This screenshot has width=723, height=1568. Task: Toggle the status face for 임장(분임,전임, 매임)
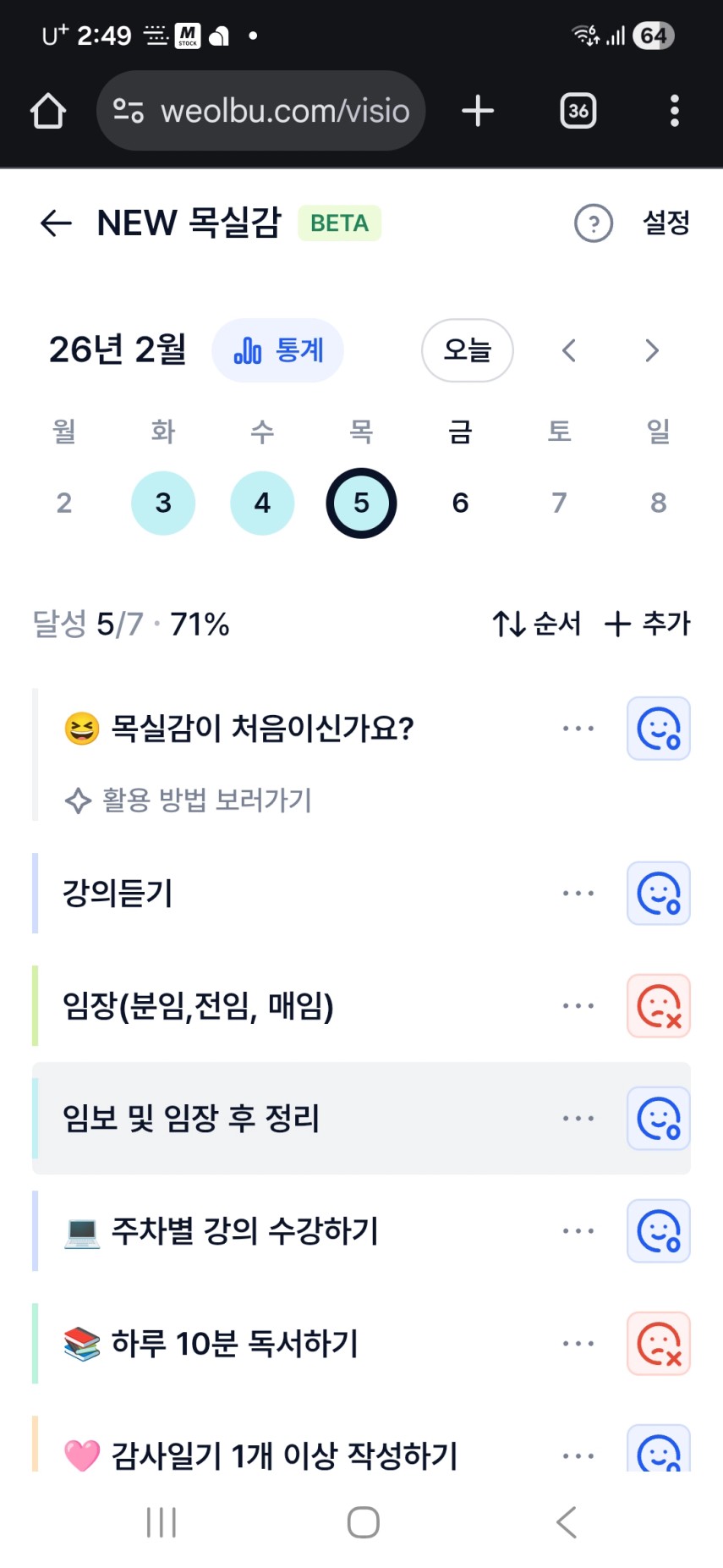point(658,1006)
